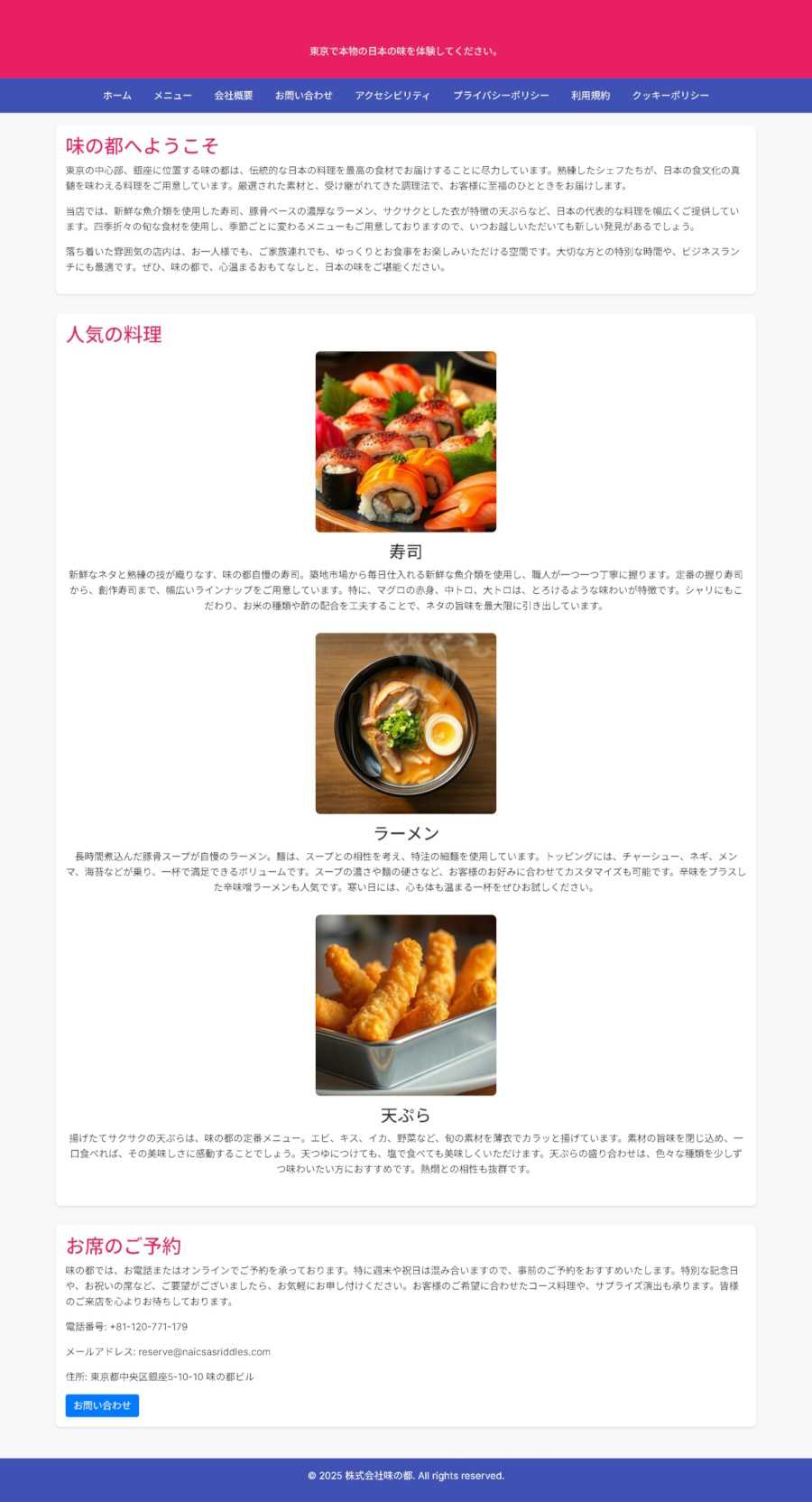Open 利用規約 from the navigation
Screen dimensions: 812x1502
tap(590, 96)
